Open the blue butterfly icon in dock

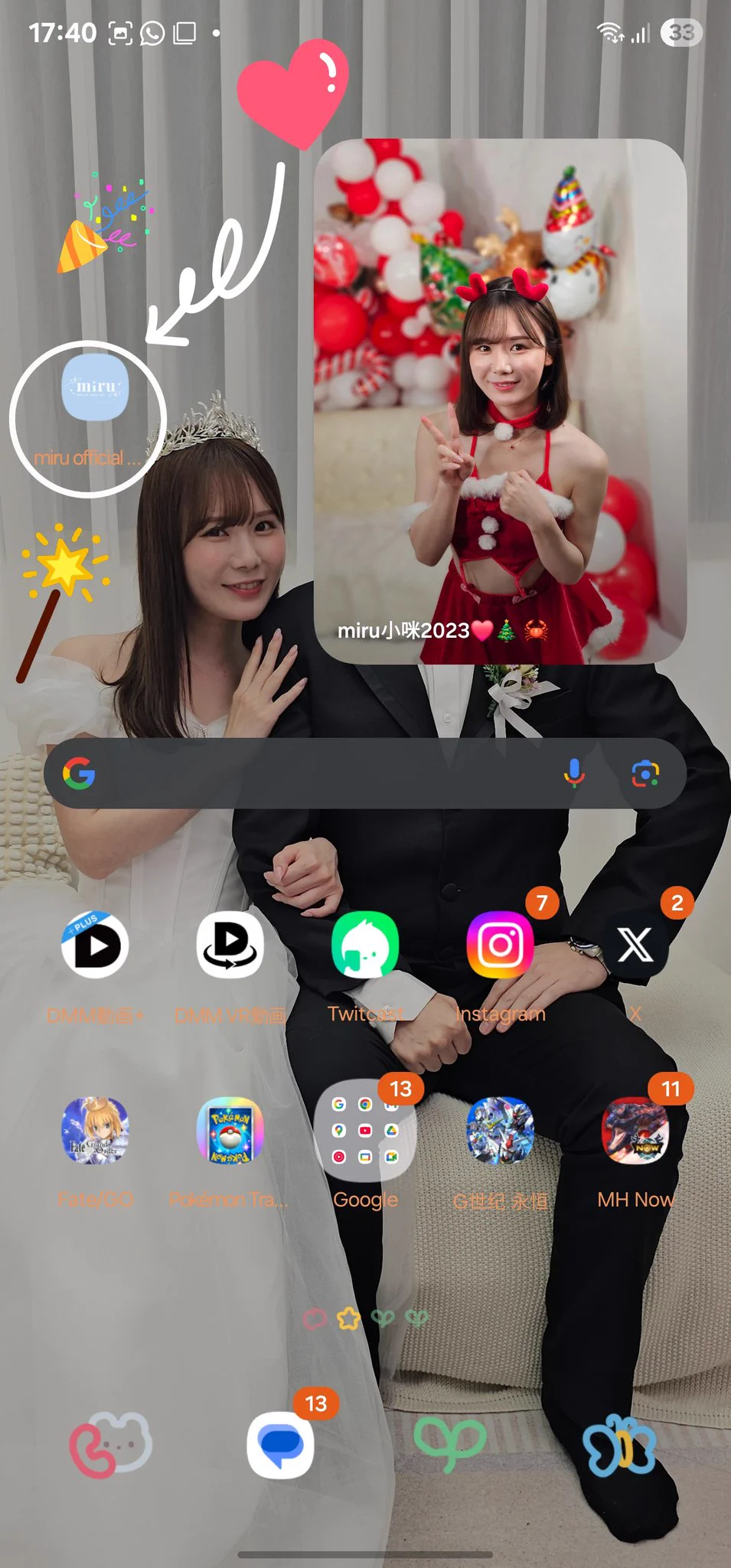[618, 1445]
